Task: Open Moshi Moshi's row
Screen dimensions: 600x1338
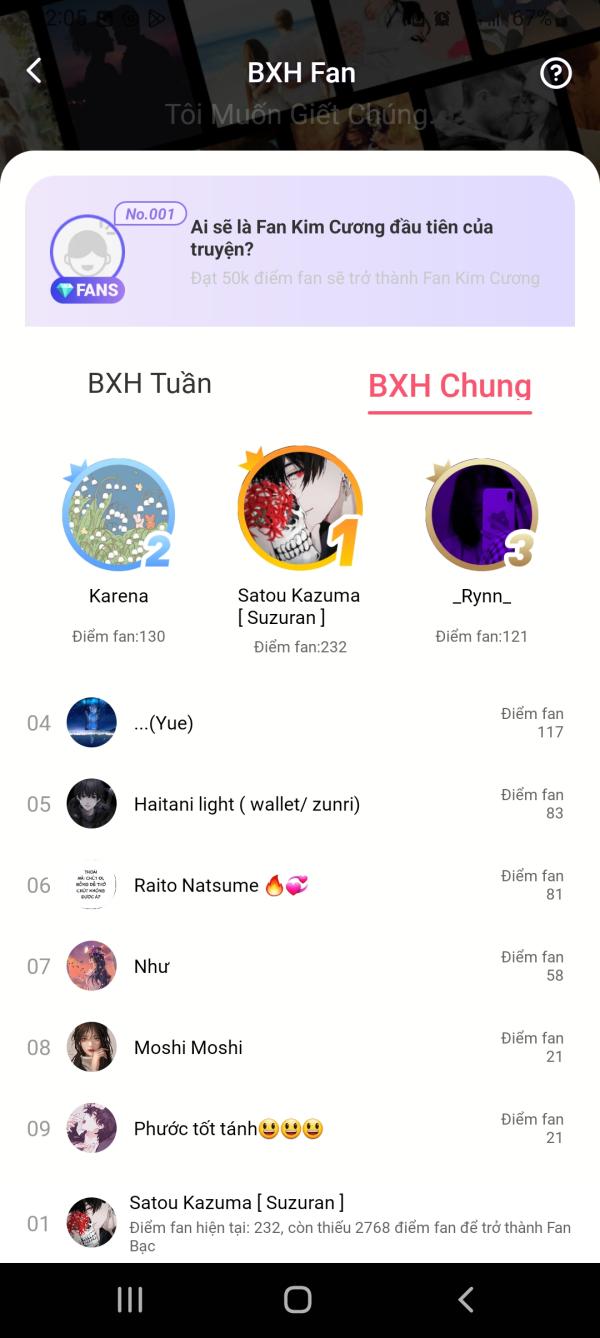Action: click(x=300, y=1047)
